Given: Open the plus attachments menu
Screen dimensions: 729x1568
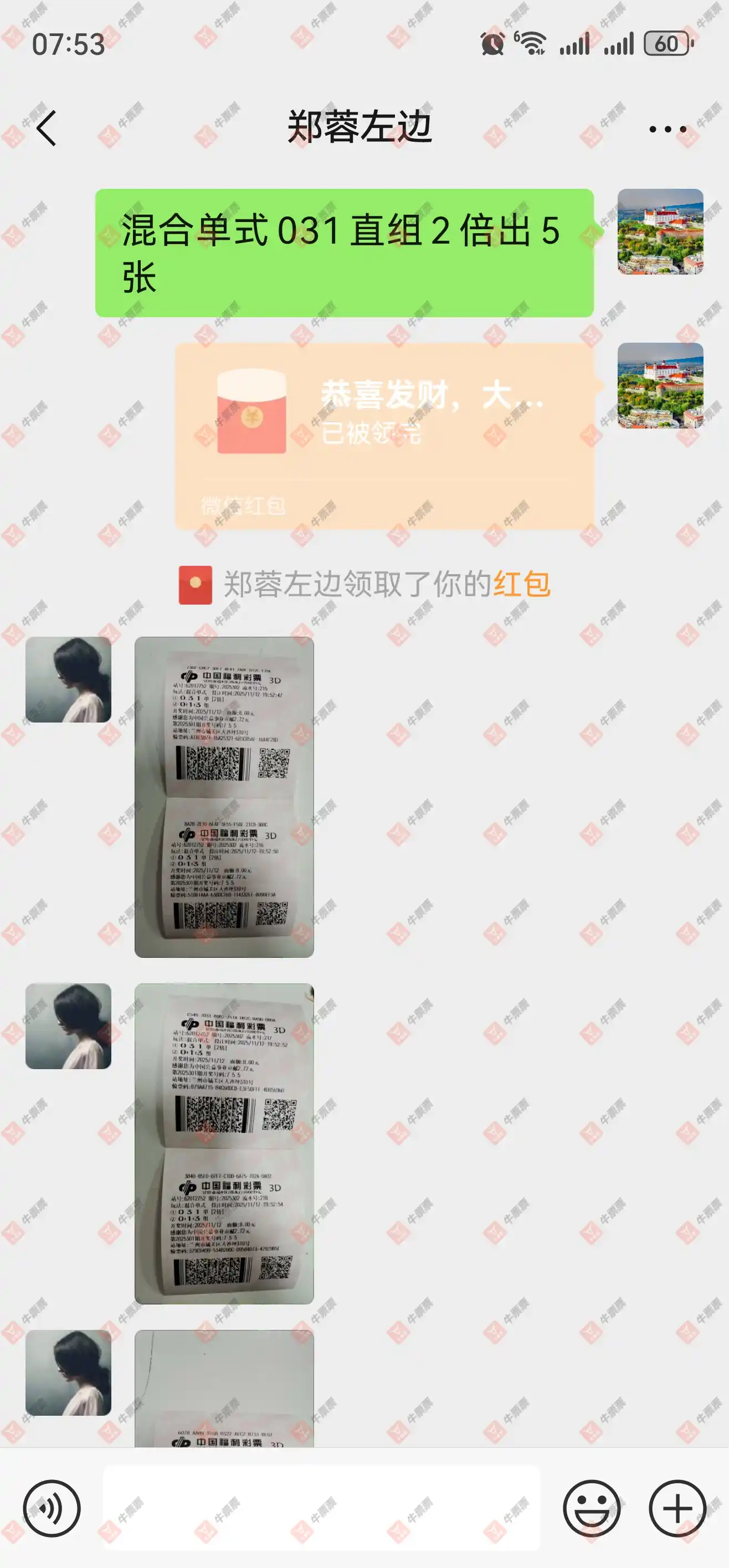Looking at the screenshot, I should (x=677, y=1508).
